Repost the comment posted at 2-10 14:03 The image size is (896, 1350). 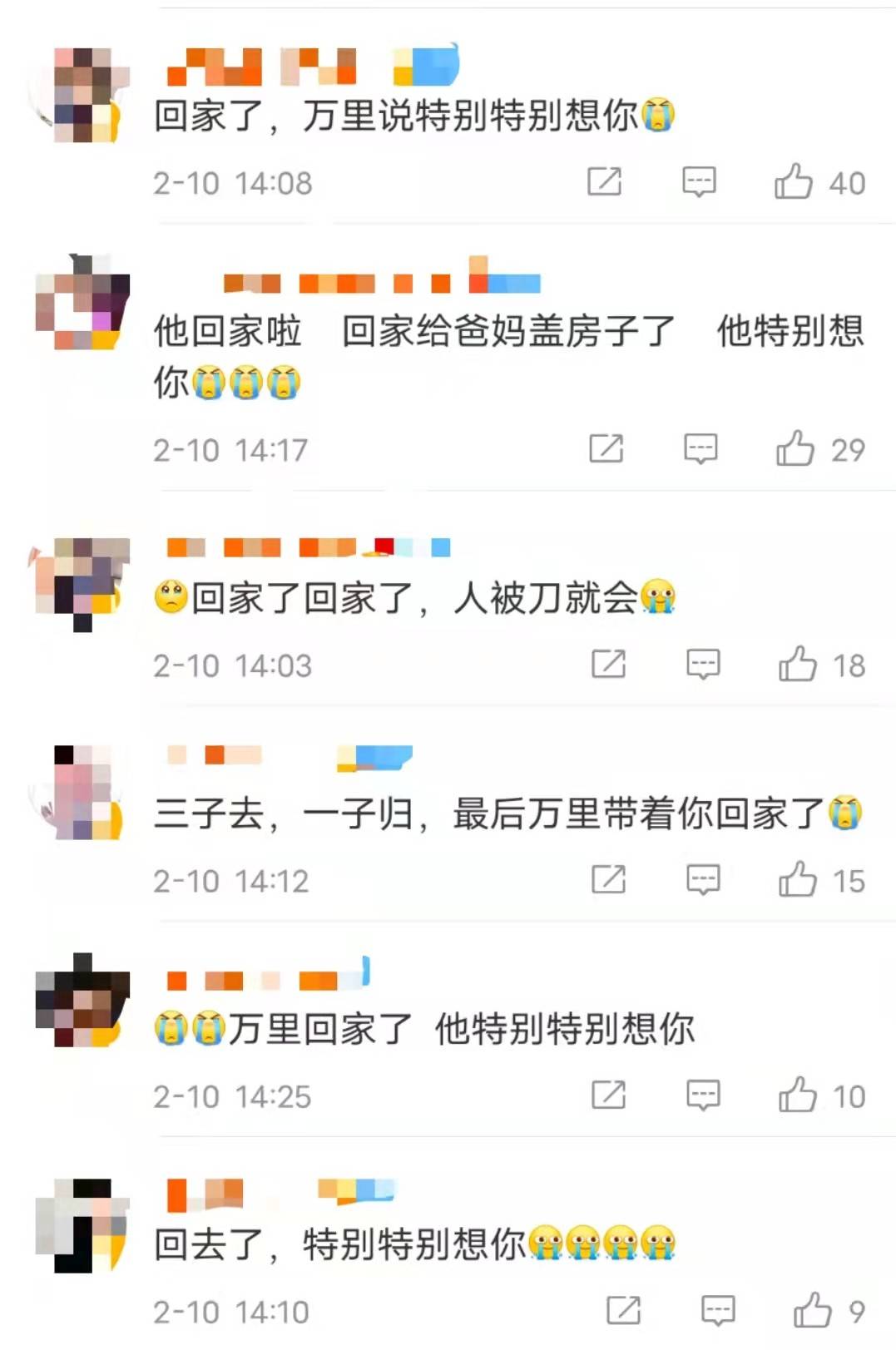pos(609,664)
